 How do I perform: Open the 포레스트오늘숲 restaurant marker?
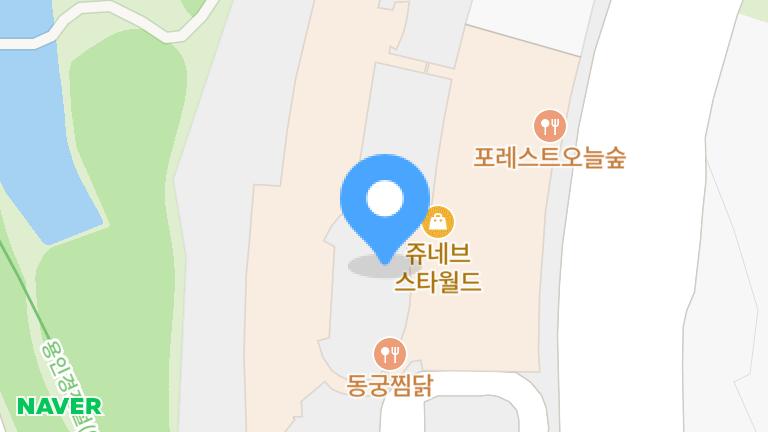pyautogui.click(x=550, y=126)
